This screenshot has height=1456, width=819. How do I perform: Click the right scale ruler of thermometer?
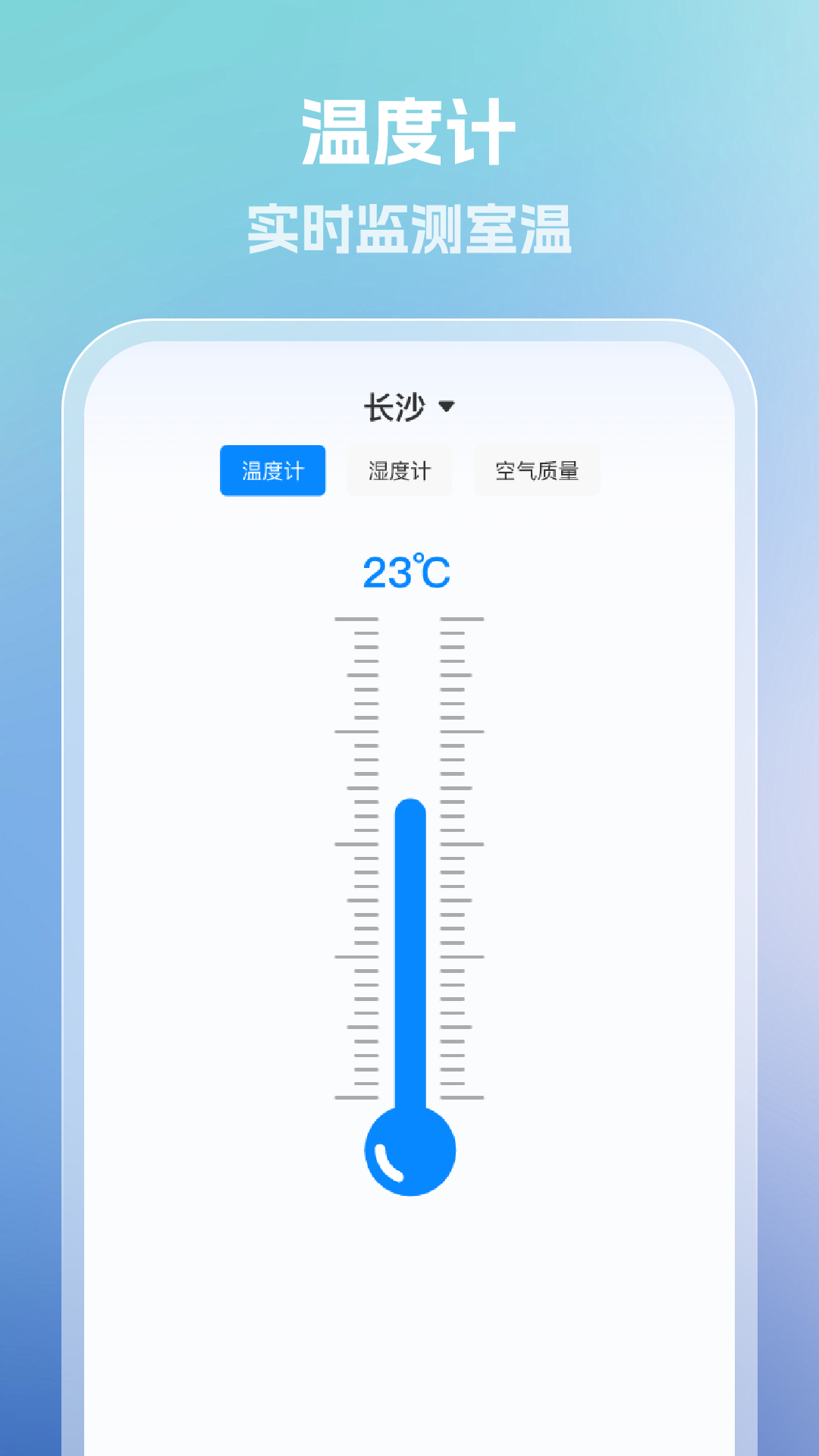(x=459, y=872)
